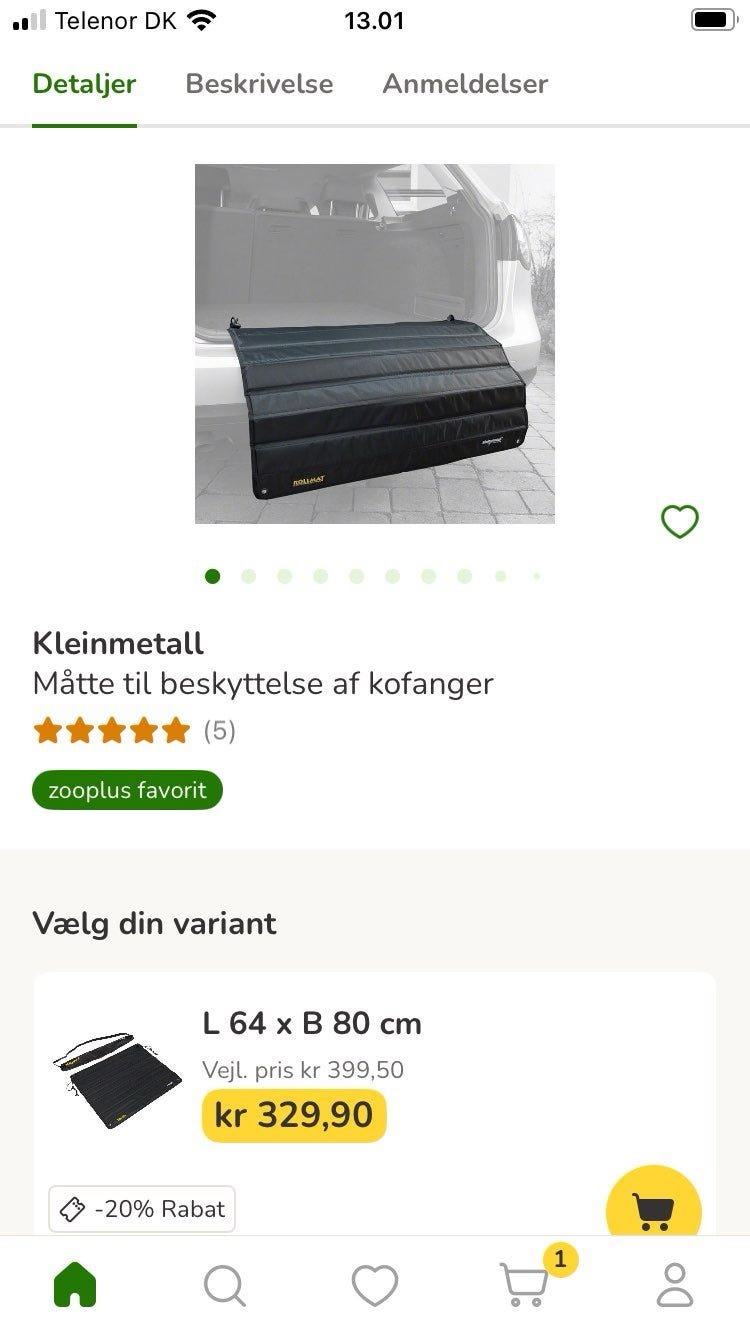Image resolution: width=750 pixels, height=1334 pixels.
Task: Toggle the heart to favorite the product
Action: coord(680,521)
